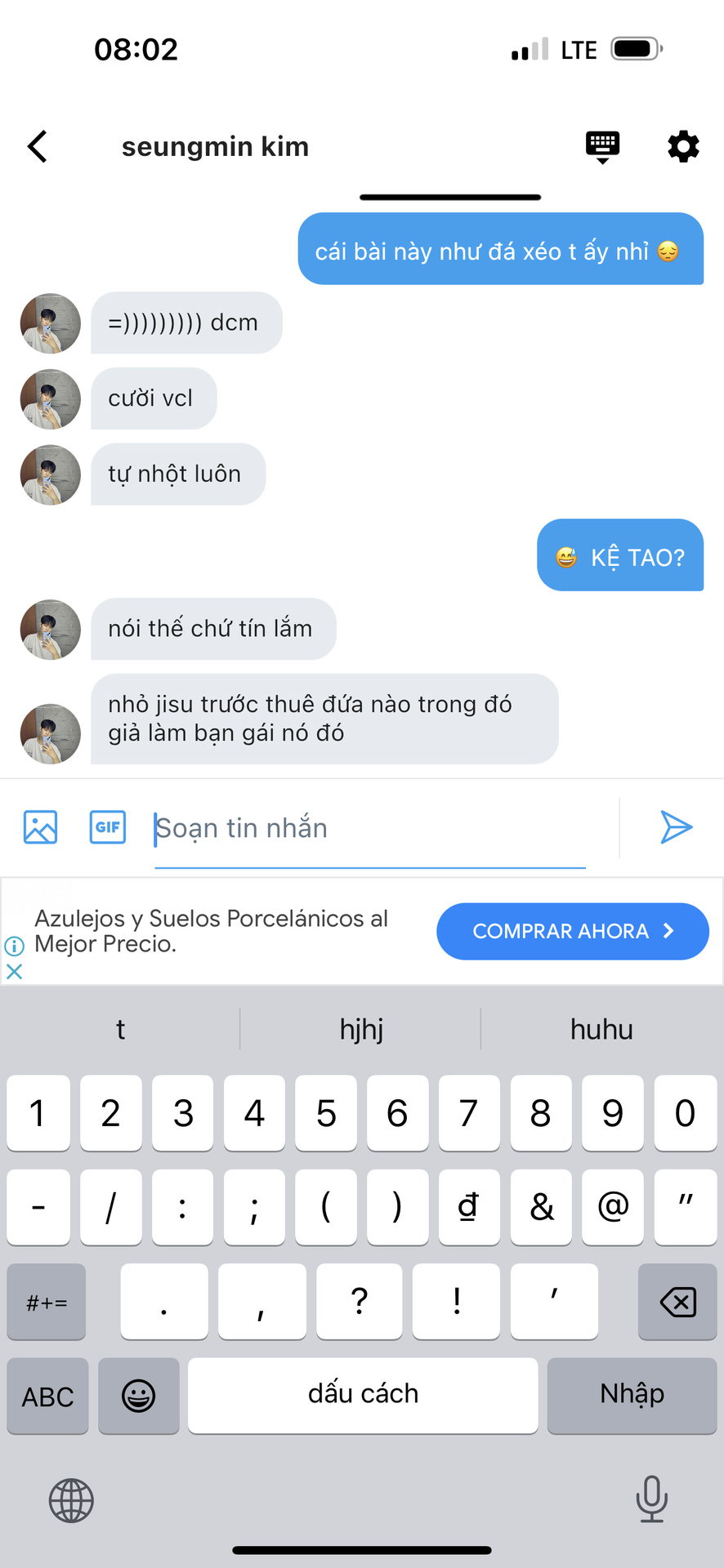Attach an image to the message
Screen dimensions: 724x1568
tap(40, 827)
